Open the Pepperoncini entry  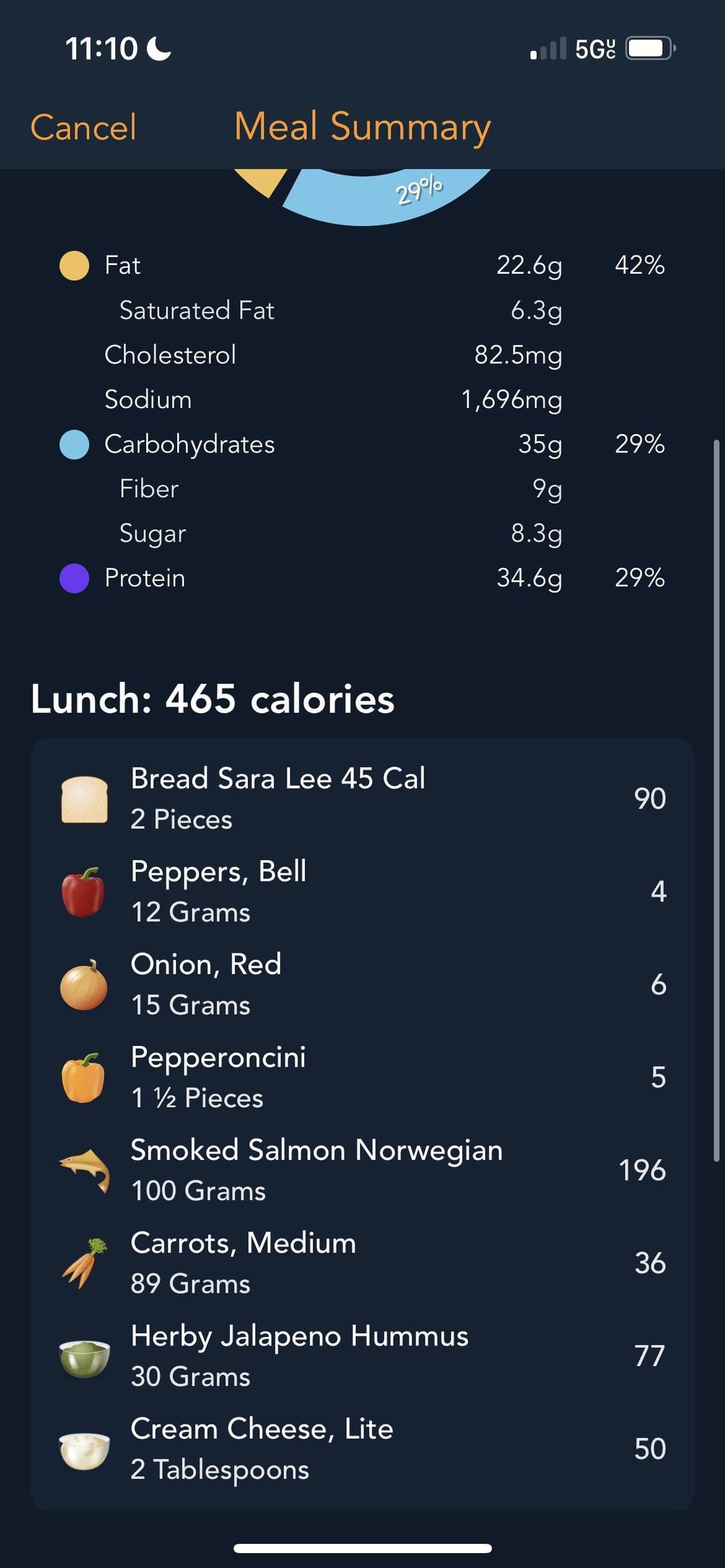(x=362, y=1078)
